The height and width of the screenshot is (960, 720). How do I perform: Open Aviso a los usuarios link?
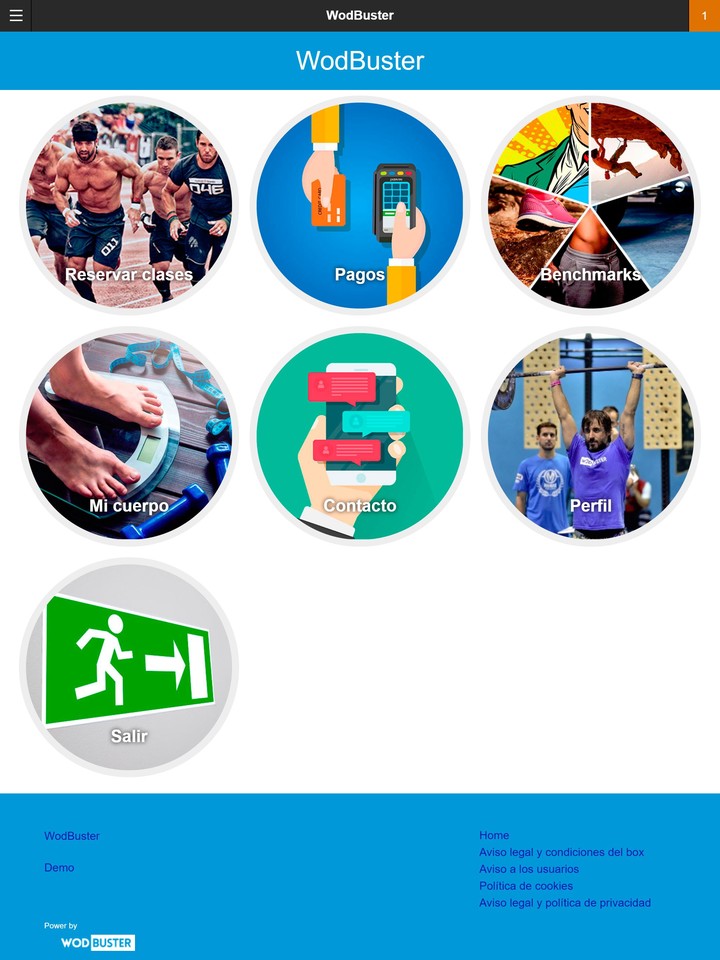[528, 869]
